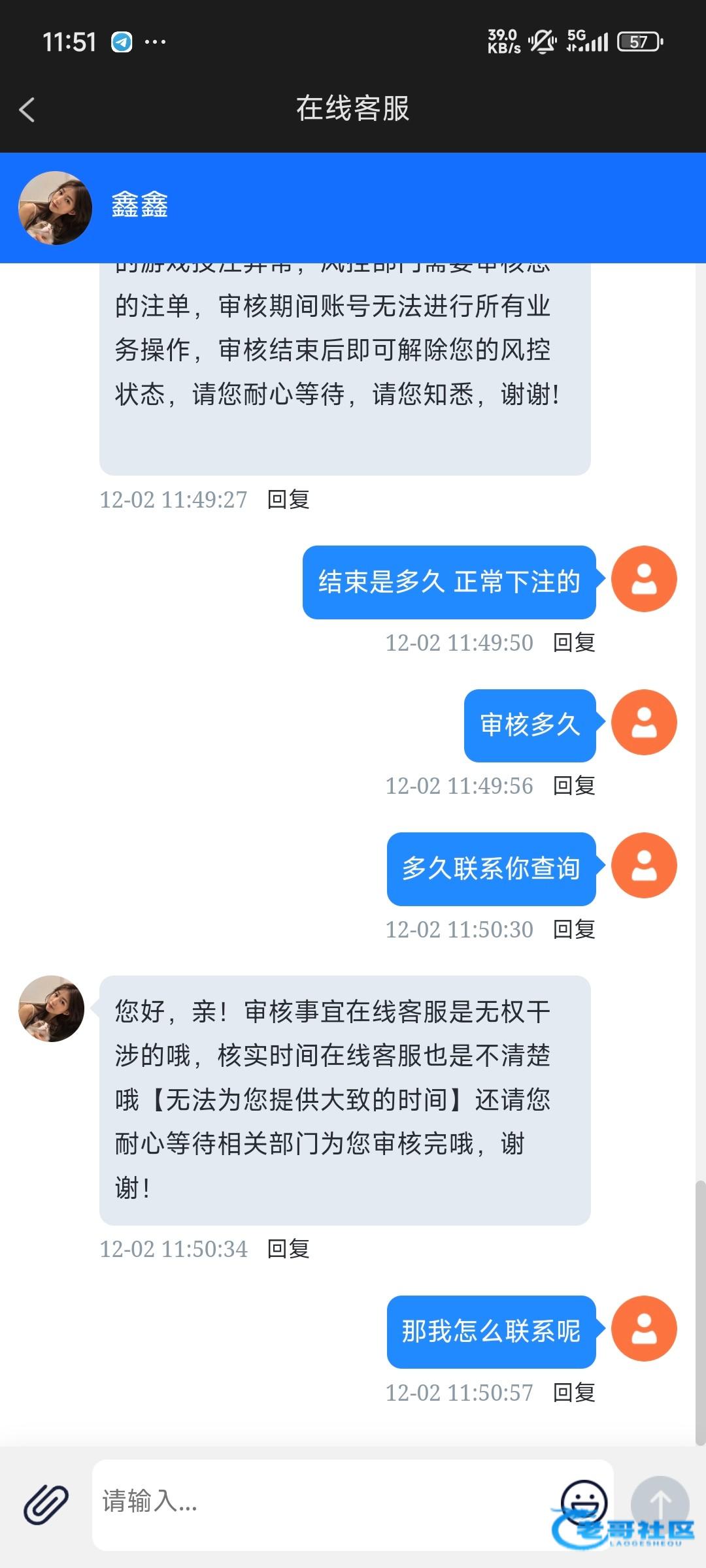Reply to 多久联系你查询 message

click(x=574, y=930)
